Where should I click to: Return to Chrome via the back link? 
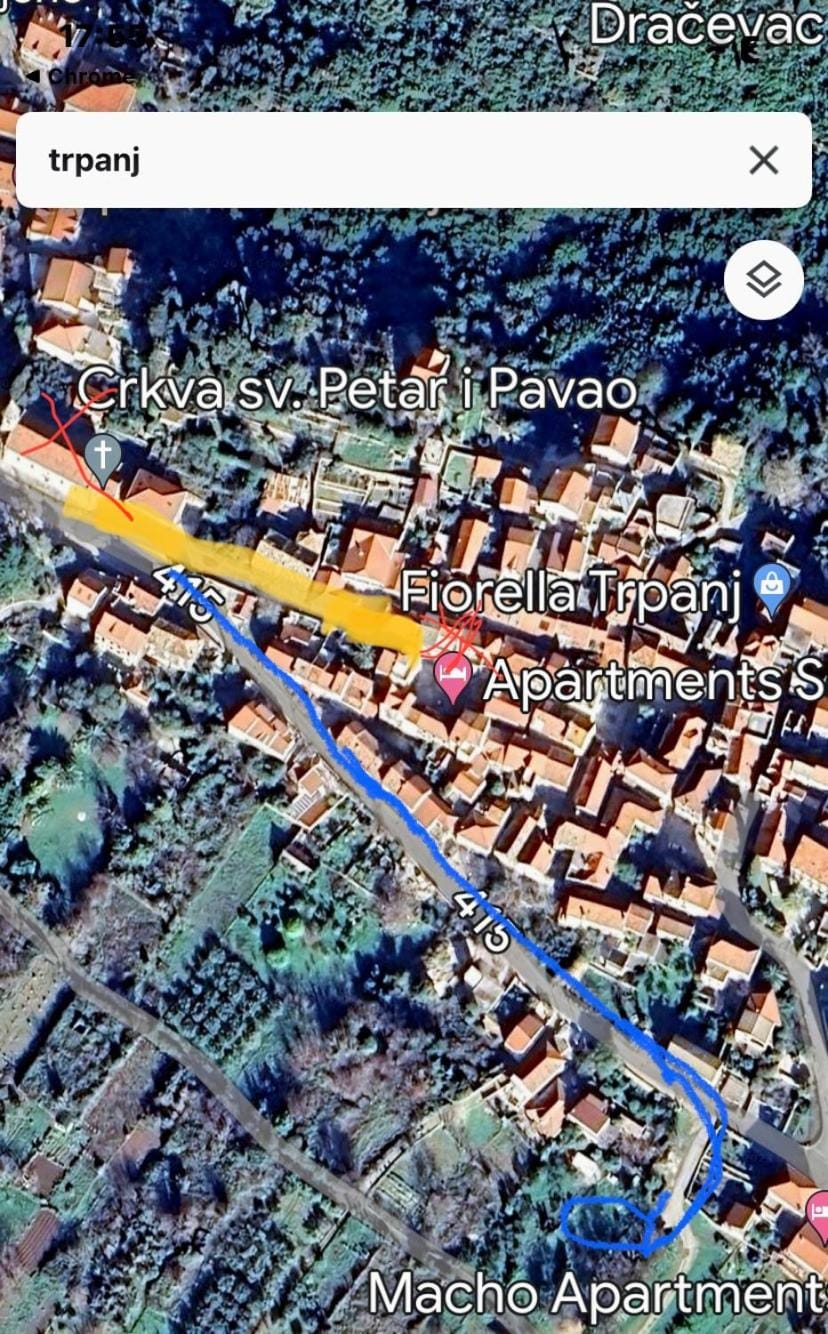[80, 76]
